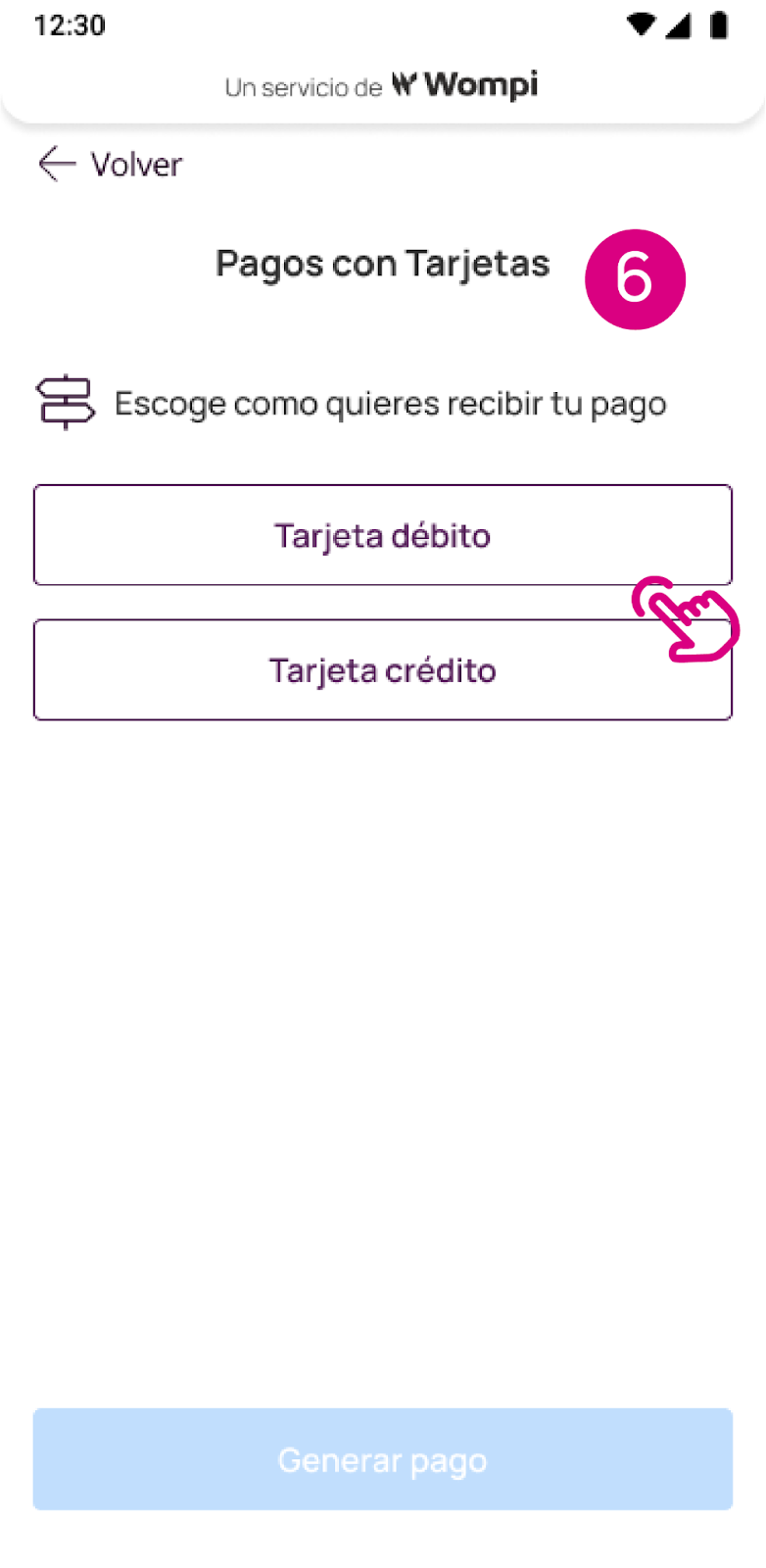Click the disabled Generar pago button
The image size is (766, 1568).
tap(382, 1459)
